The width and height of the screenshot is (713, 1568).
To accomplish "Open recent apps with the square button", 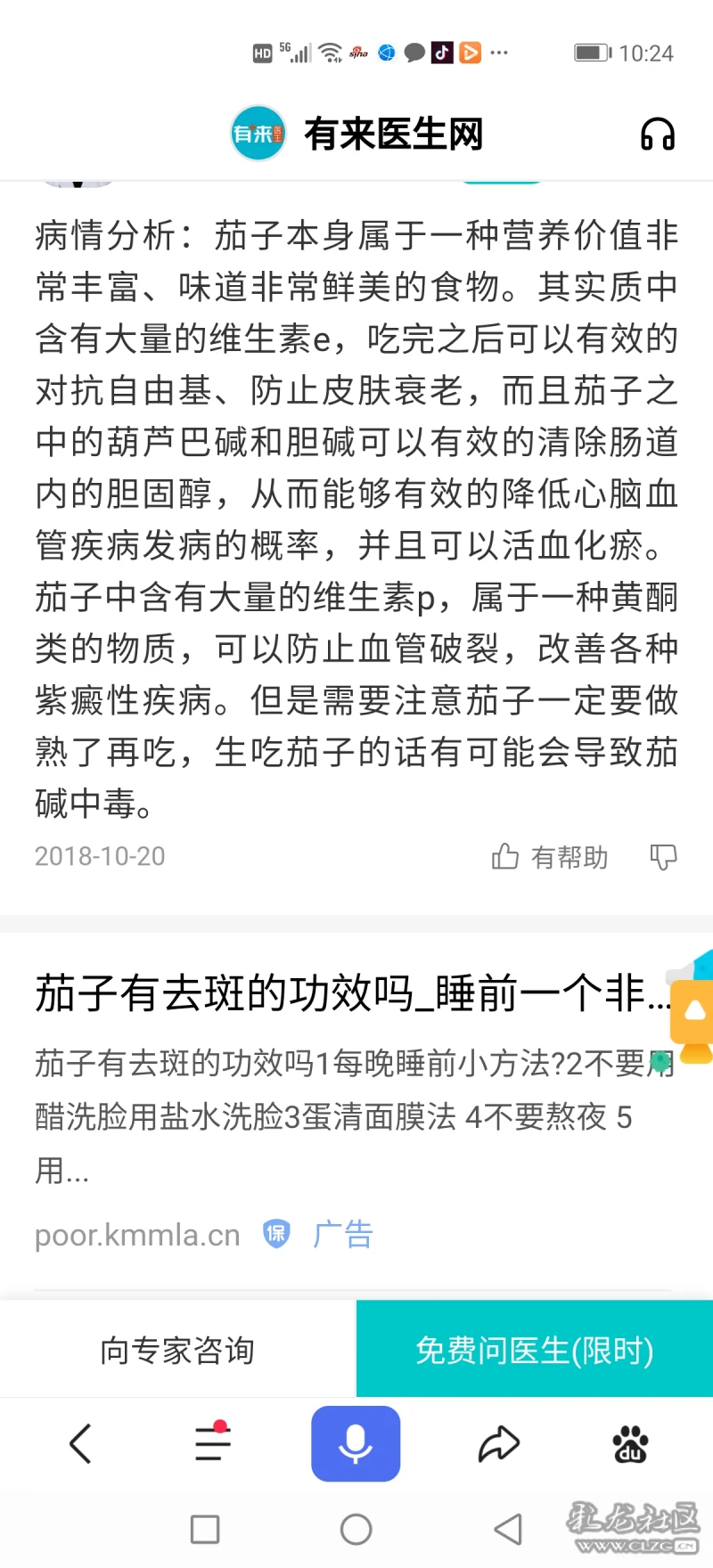I will pos(205,1530).
